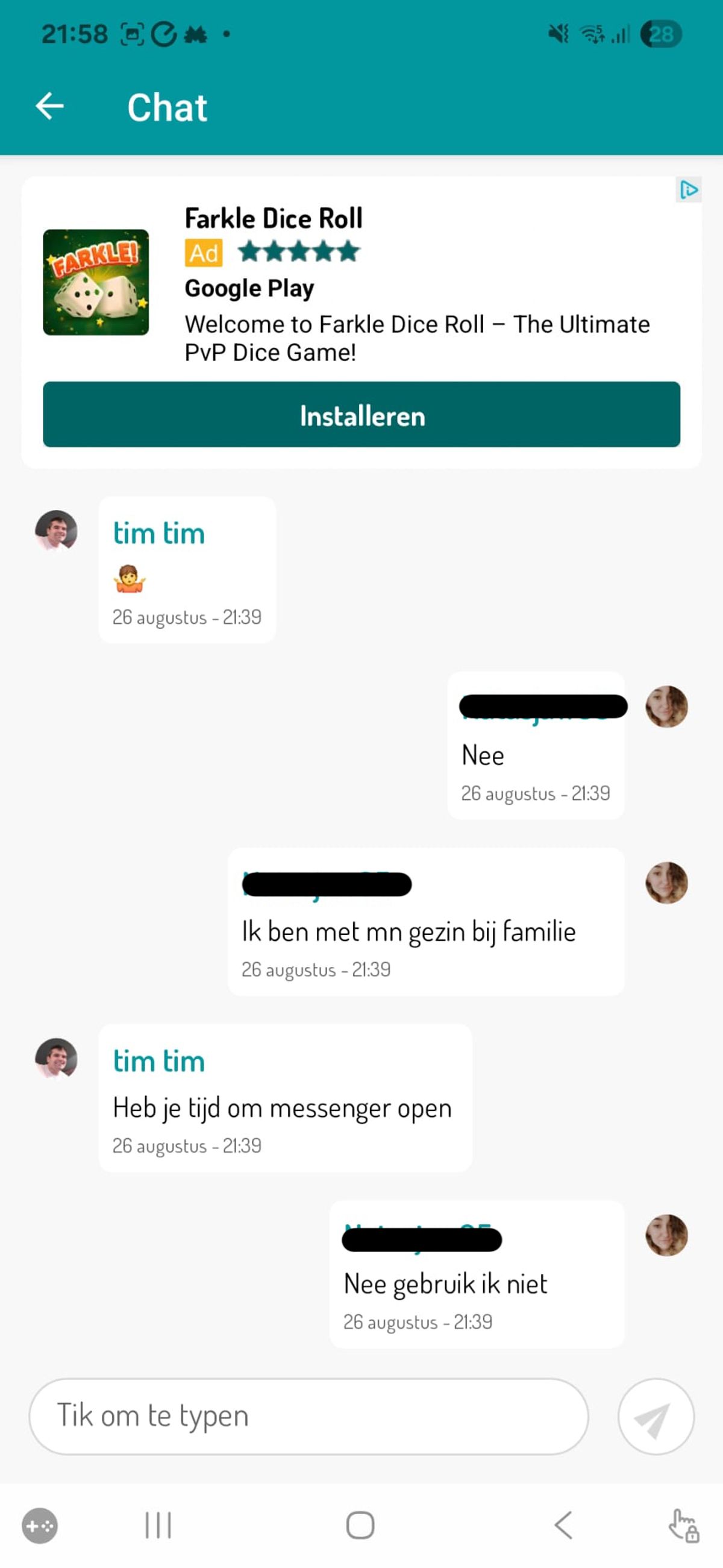Send the message with the arrow
The image size is (723, 1568).
coord(656,1417)
